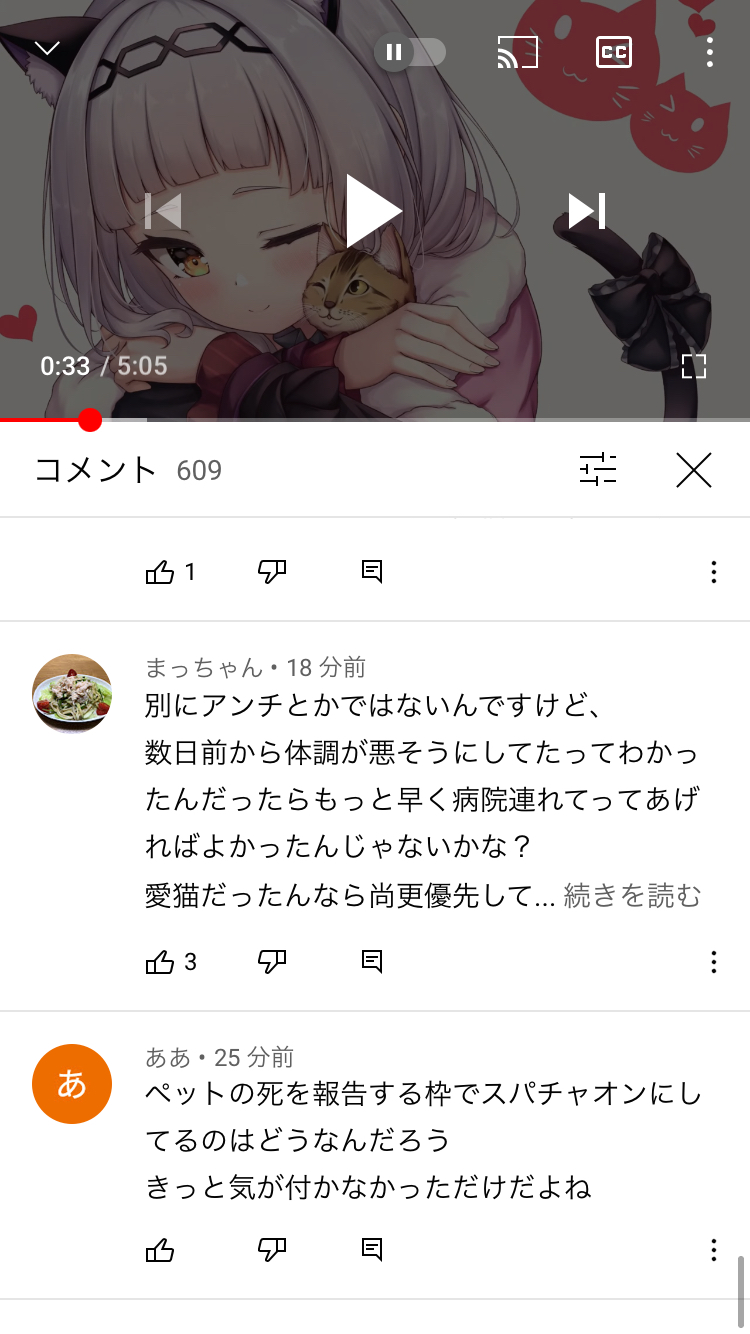This screenshot has height=1334, width=750.
Task: Open more options for ああ's comment
Action: point(713,1249)
